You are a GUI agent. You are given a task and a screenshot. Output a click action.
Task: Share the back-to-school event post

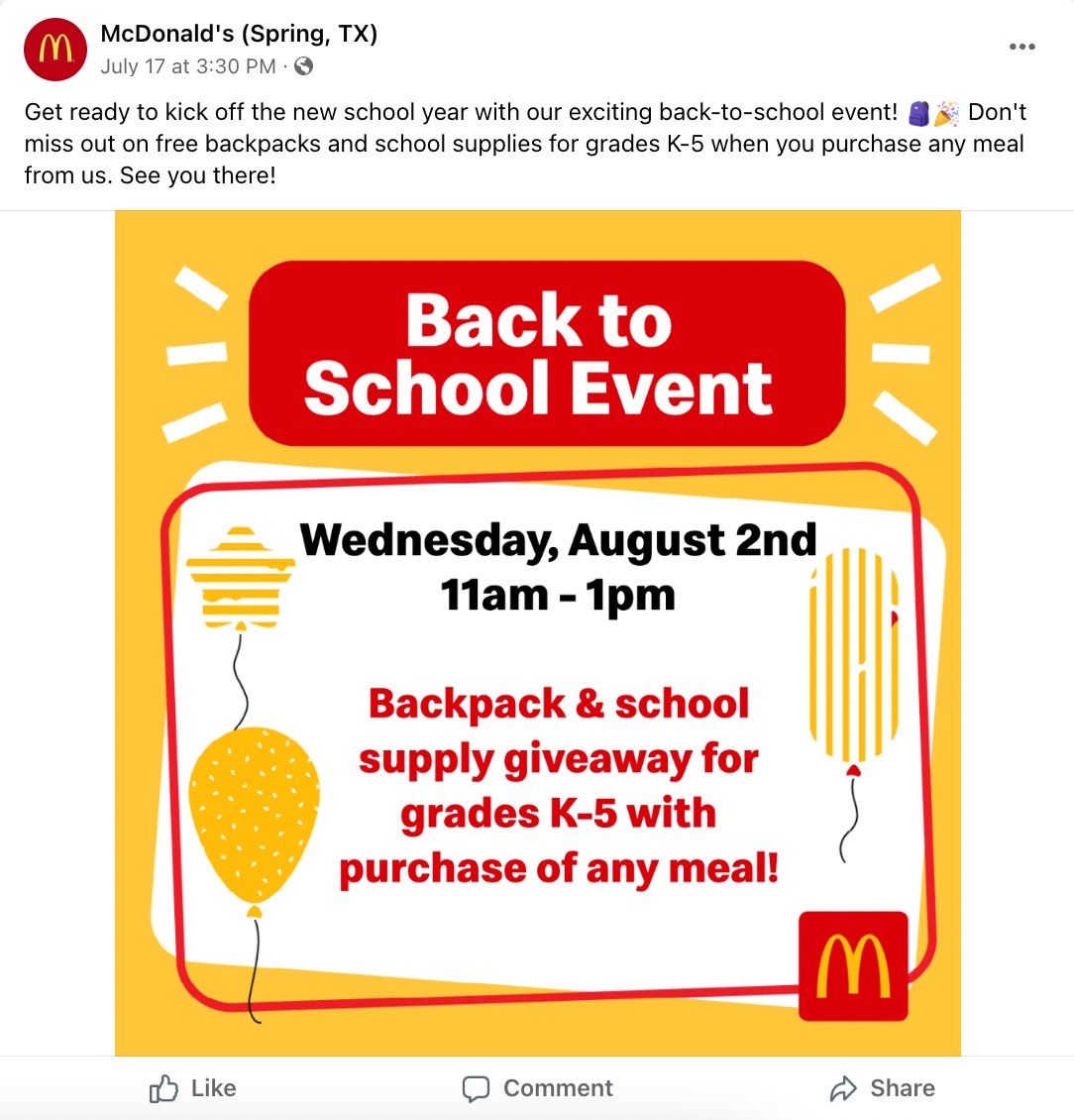pyautogui.click(x=882, y=1088)
